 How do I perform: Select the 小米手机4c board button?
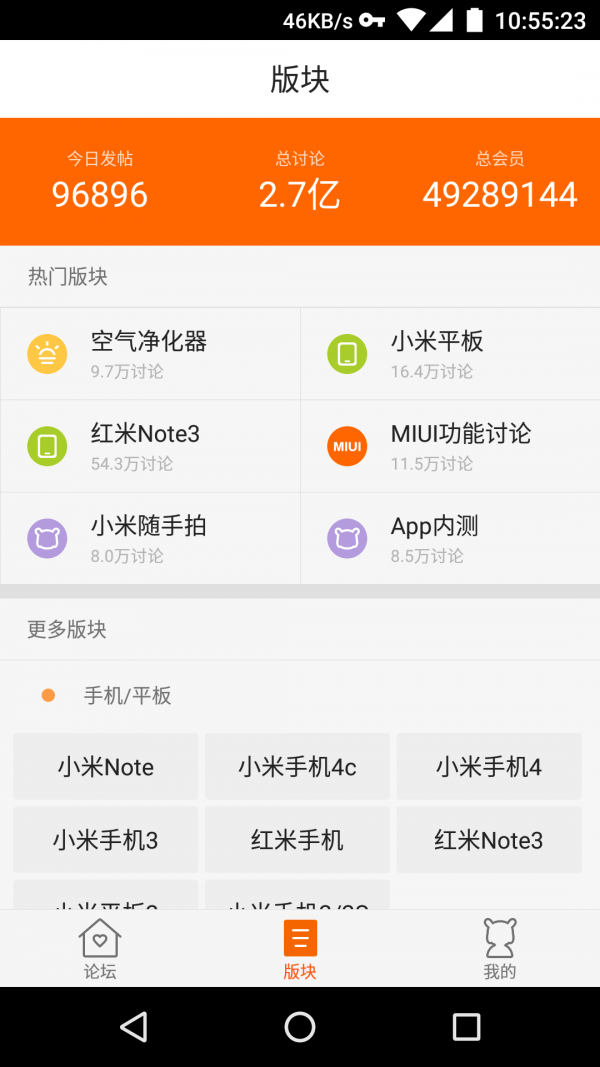[297, 767]
